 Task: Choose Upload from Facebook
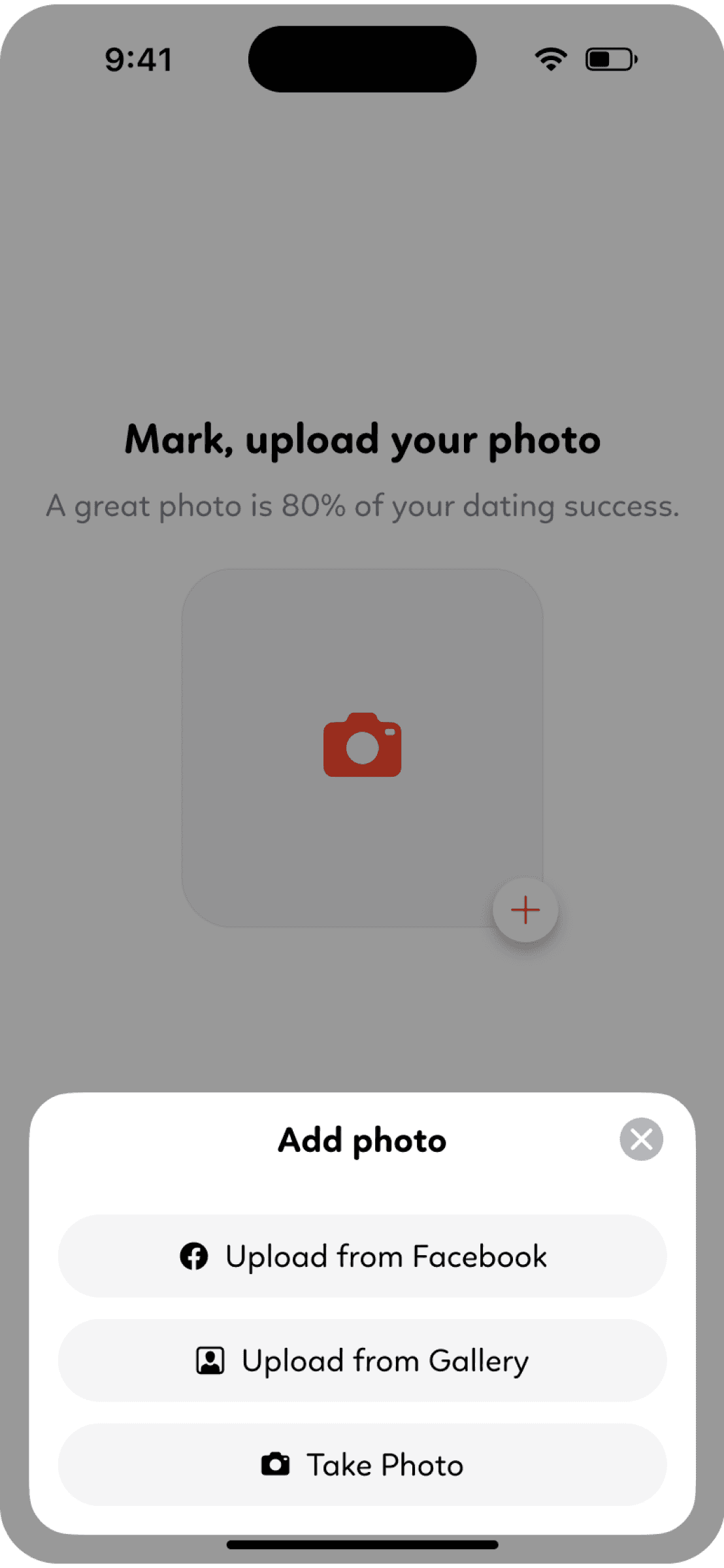362,1256
